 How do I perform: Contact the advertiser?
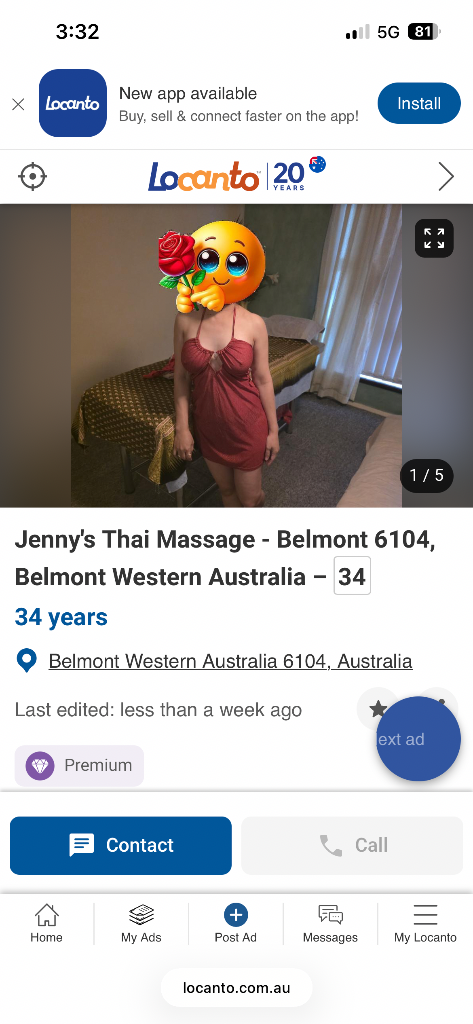coord(121,845)
